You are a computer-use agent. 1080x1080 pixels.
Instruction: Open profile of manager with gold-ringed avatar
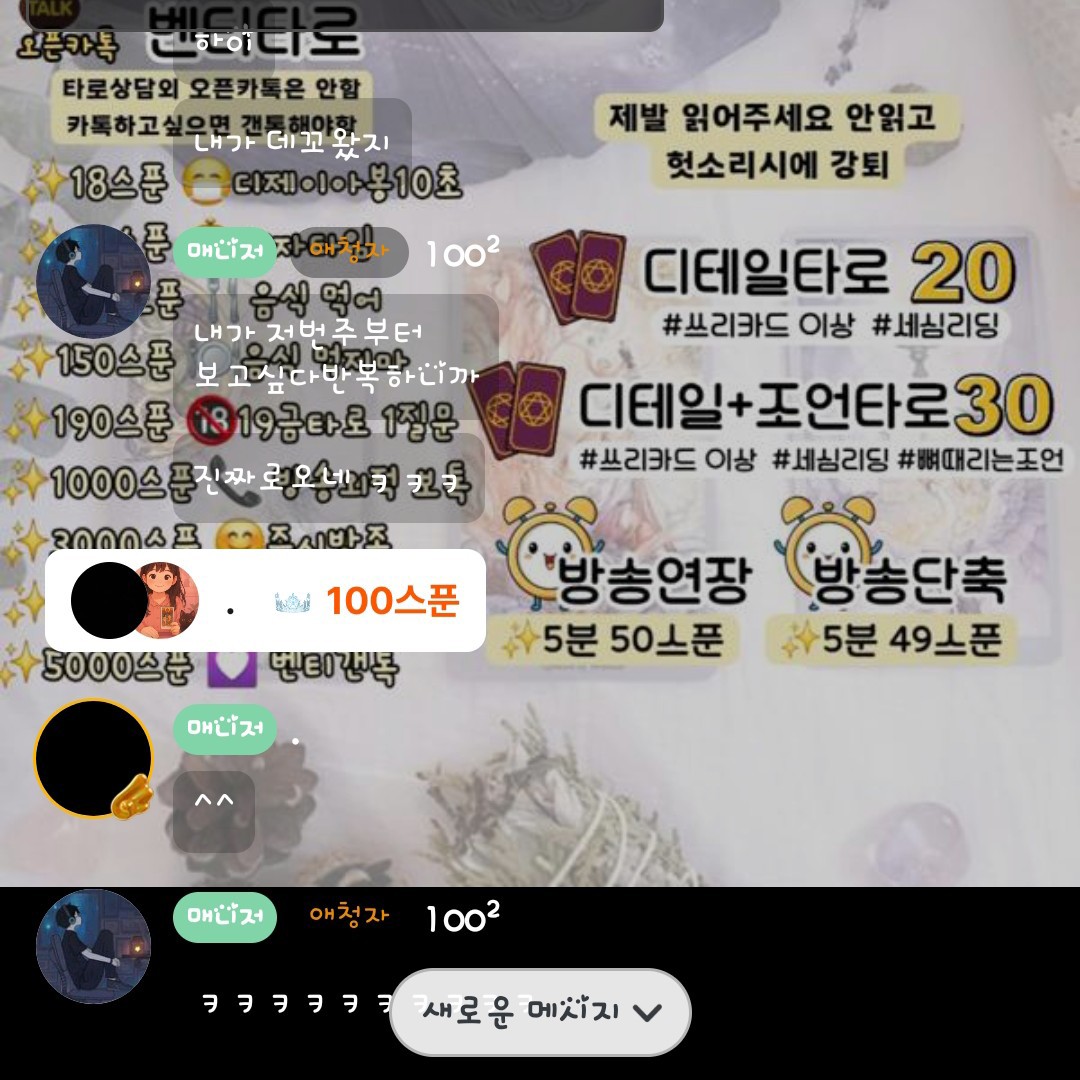click(93, 758)
